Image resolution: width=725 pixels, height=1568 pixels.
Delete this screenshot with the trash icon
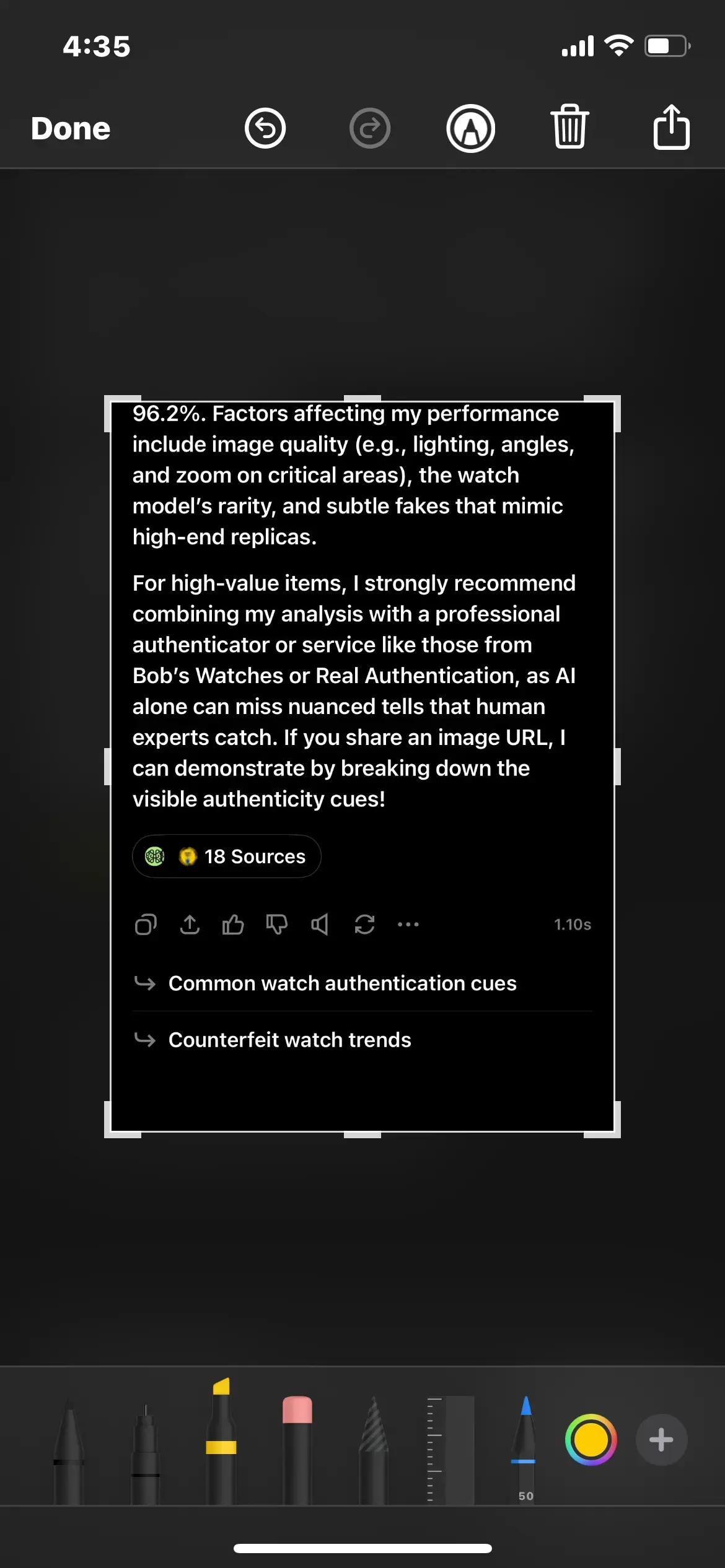(x=569, y=128)
